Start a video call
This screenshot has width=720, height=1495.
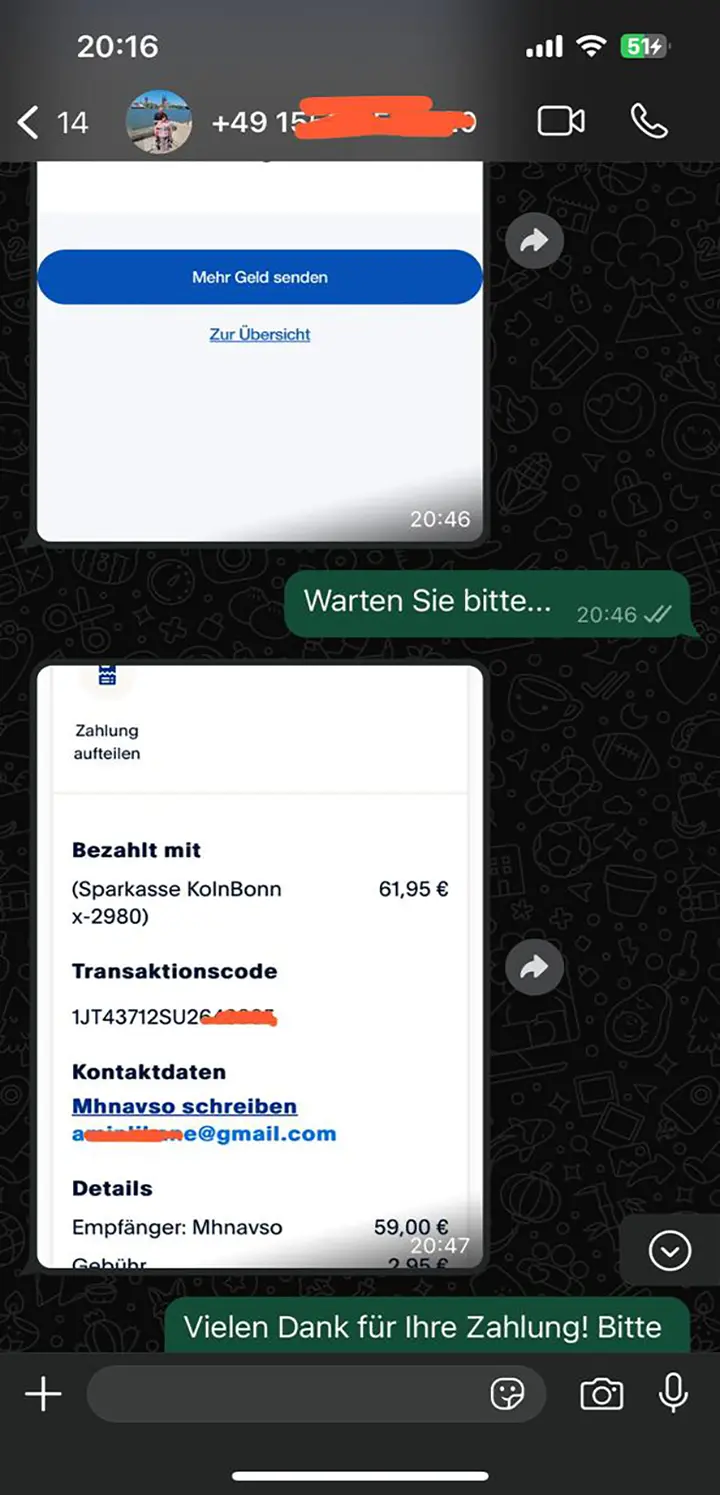pyautogui.click(x=561, y=122)
